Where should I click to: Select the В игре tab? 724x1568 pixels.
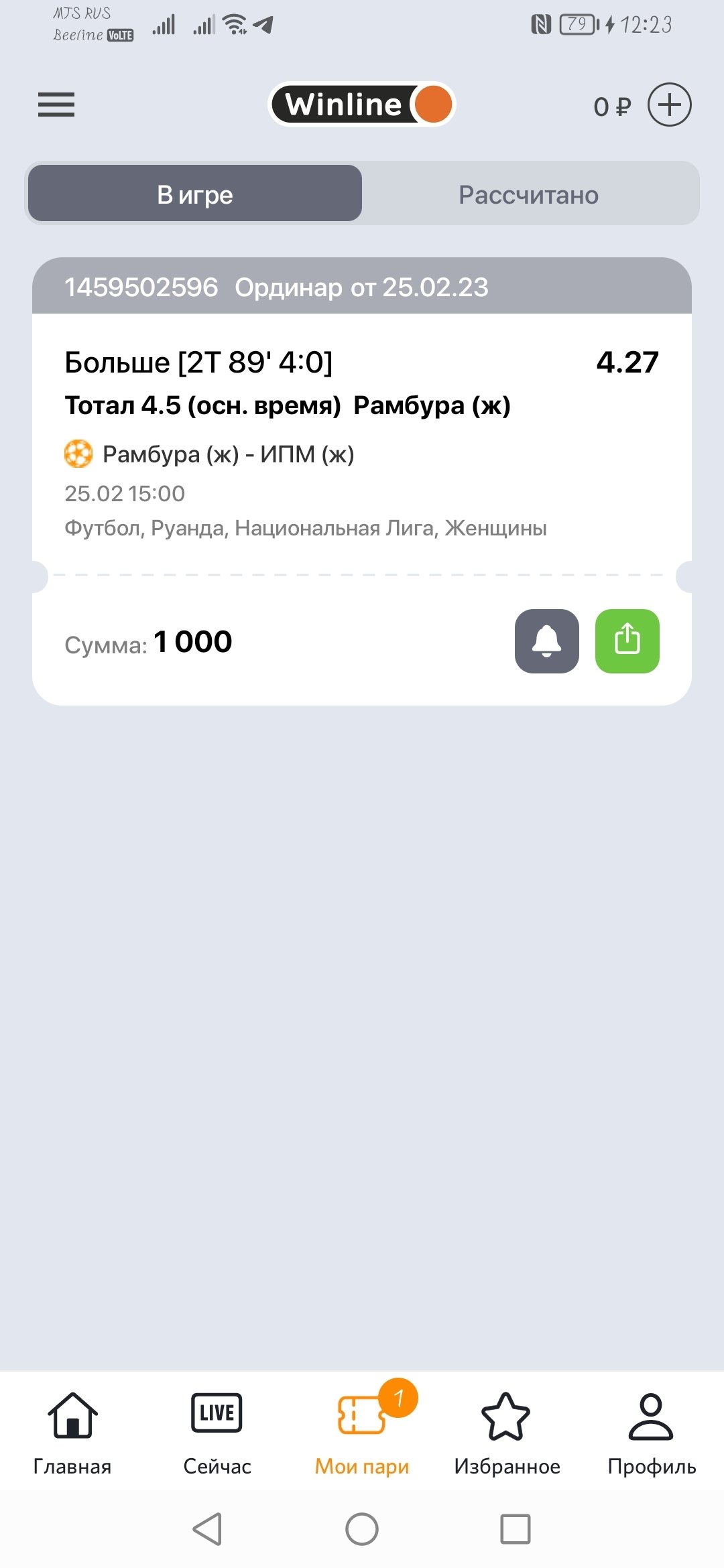pos(195,194)
